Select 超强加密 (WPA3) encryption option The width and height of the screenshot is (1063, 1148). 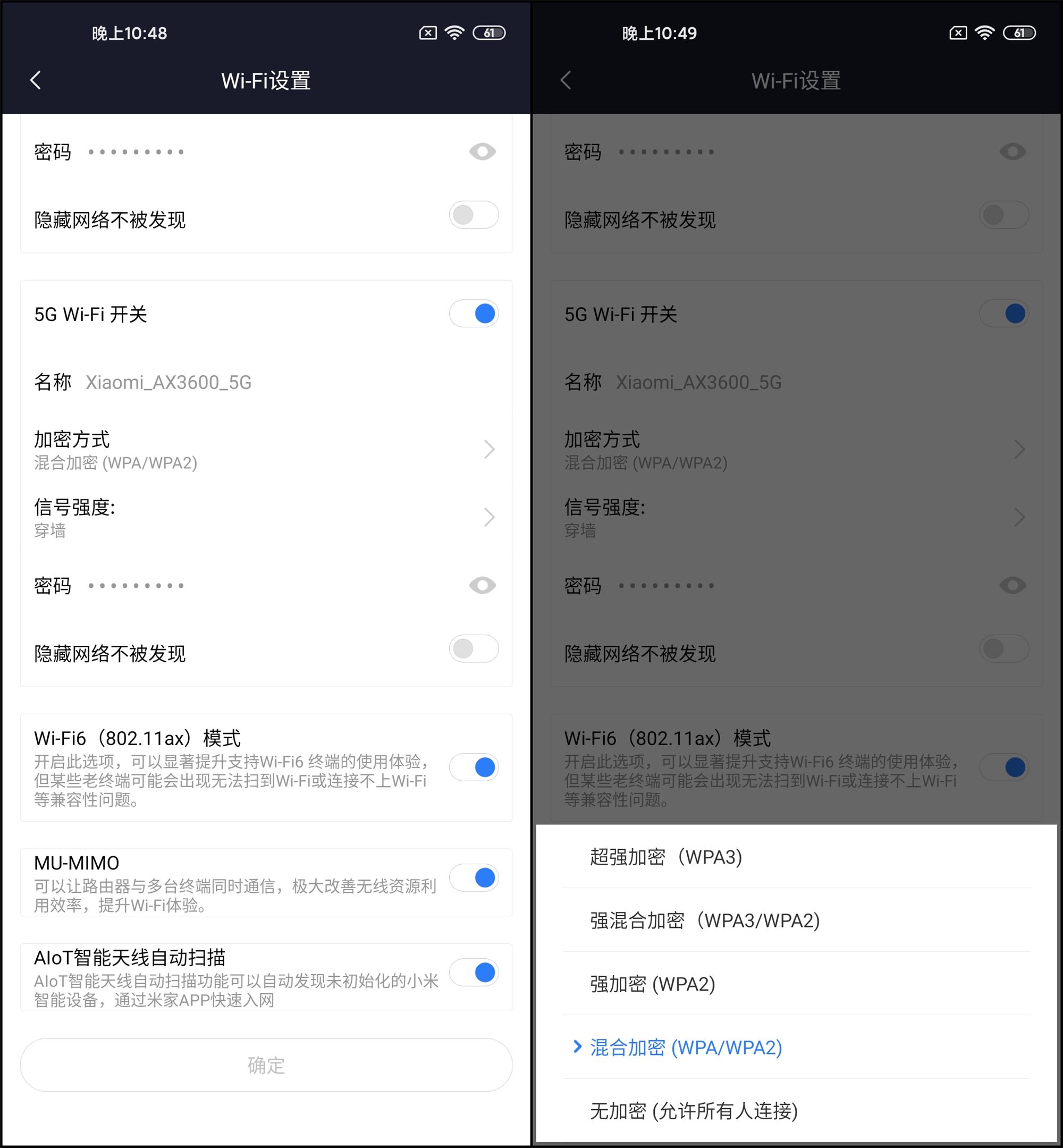[666, 857]
